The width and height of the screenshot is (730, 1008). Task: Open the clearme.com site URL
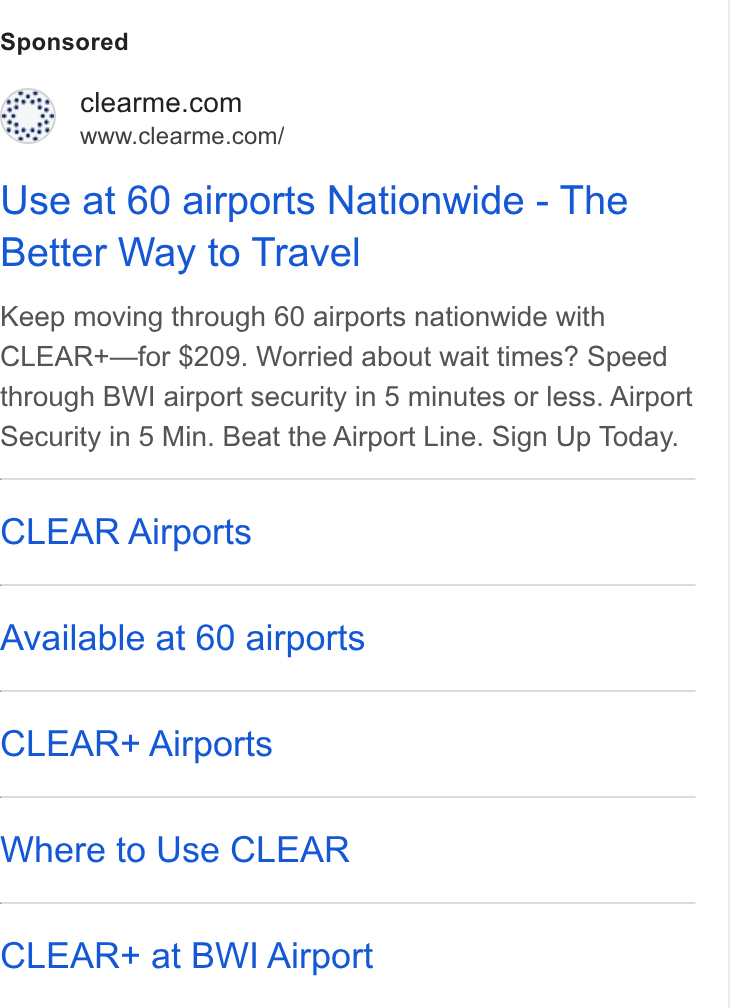(182, 136)
